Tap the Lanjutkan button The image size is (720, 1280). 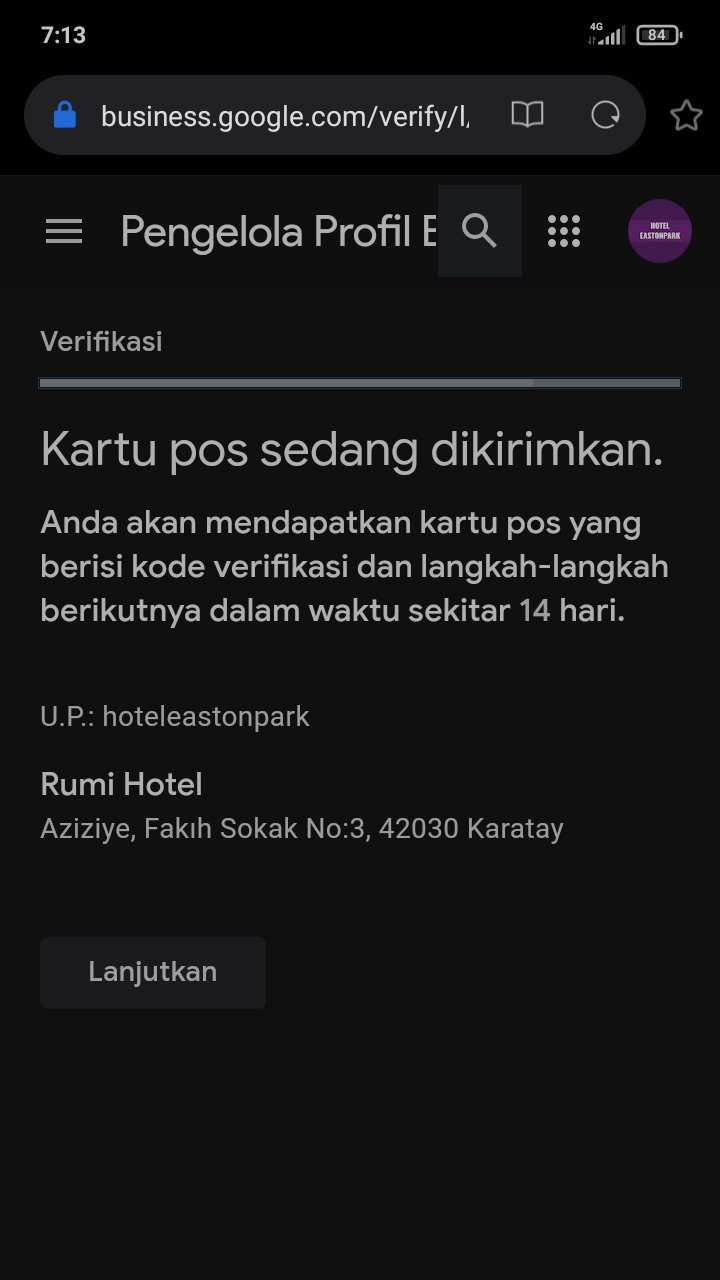153,972
